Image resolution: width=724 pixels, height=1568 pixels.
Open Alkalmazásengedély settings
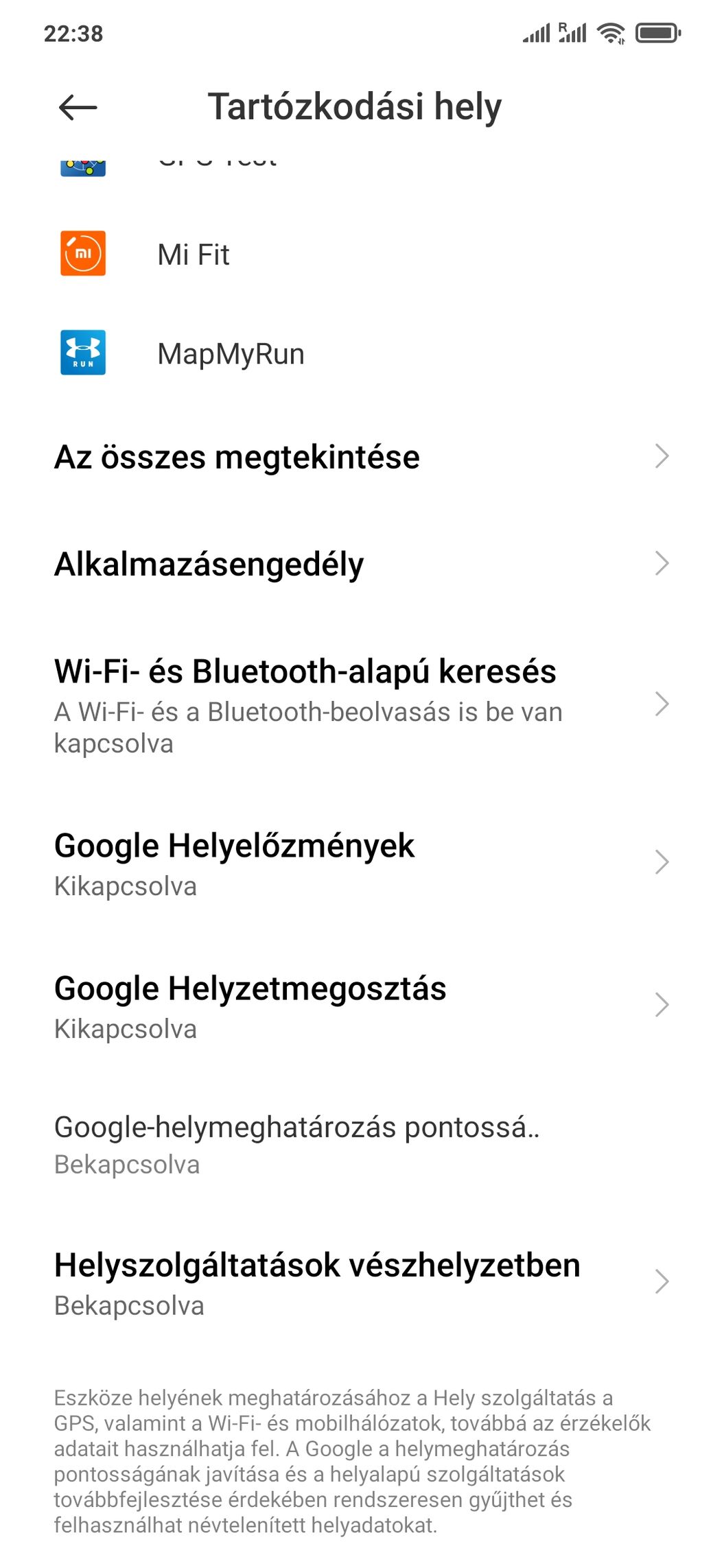(x=362, y=564)
